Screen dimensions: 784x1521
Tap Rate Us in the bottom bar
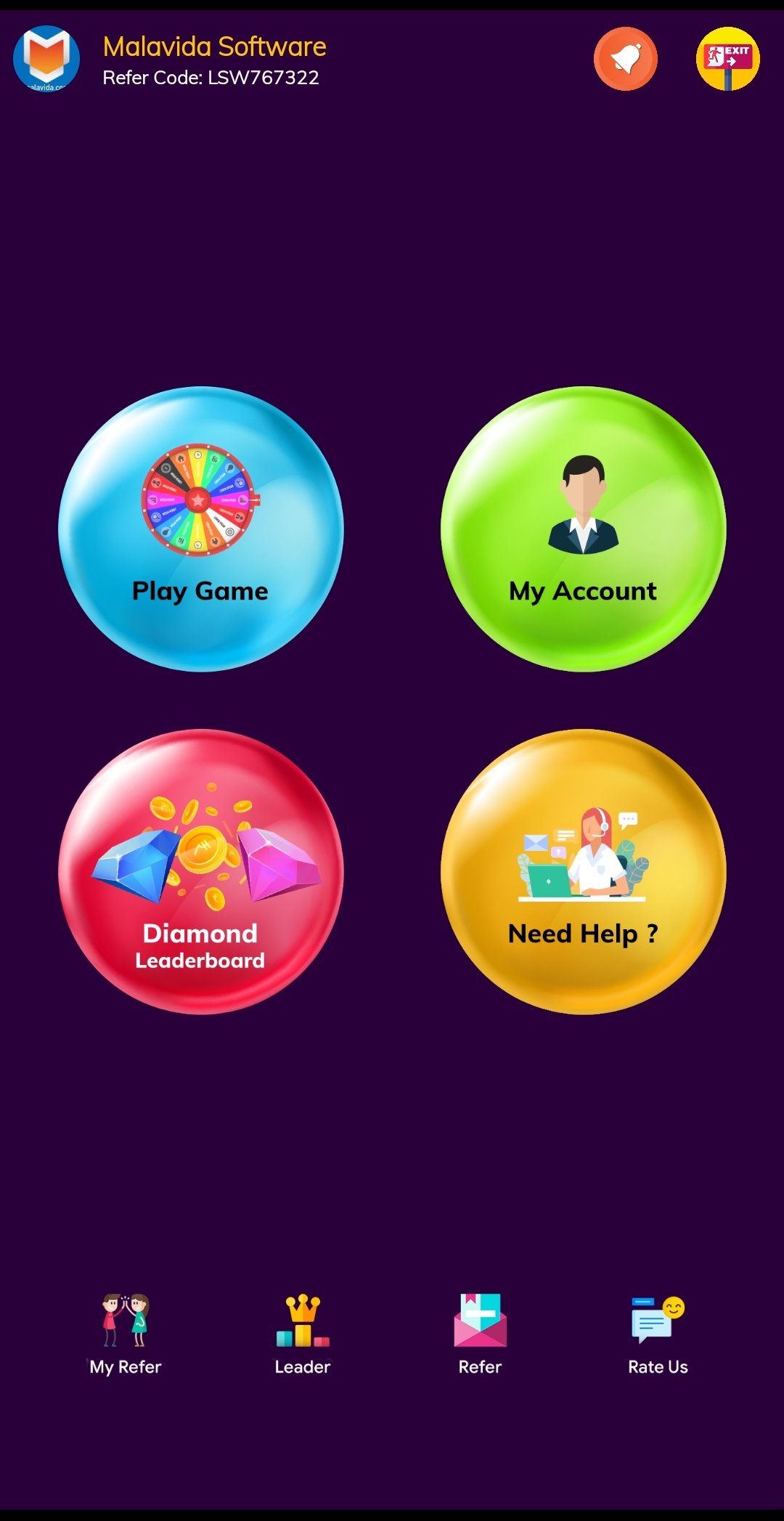658,1334
